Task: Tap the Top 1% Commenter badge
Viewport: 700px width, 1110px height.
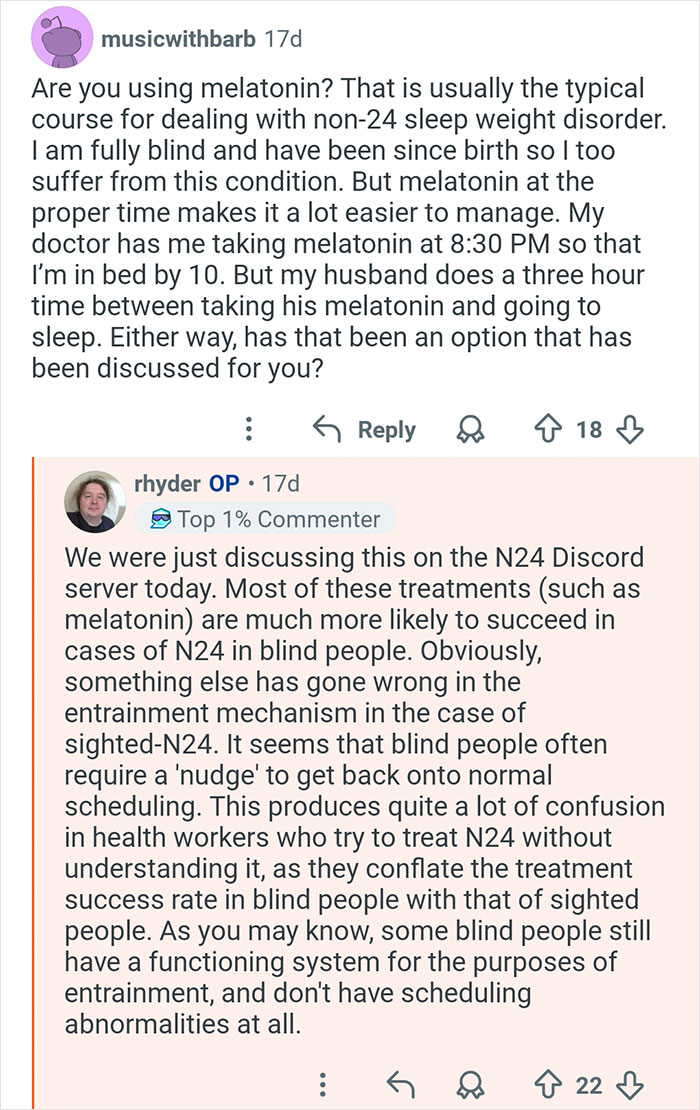Action: click(266, 519)
